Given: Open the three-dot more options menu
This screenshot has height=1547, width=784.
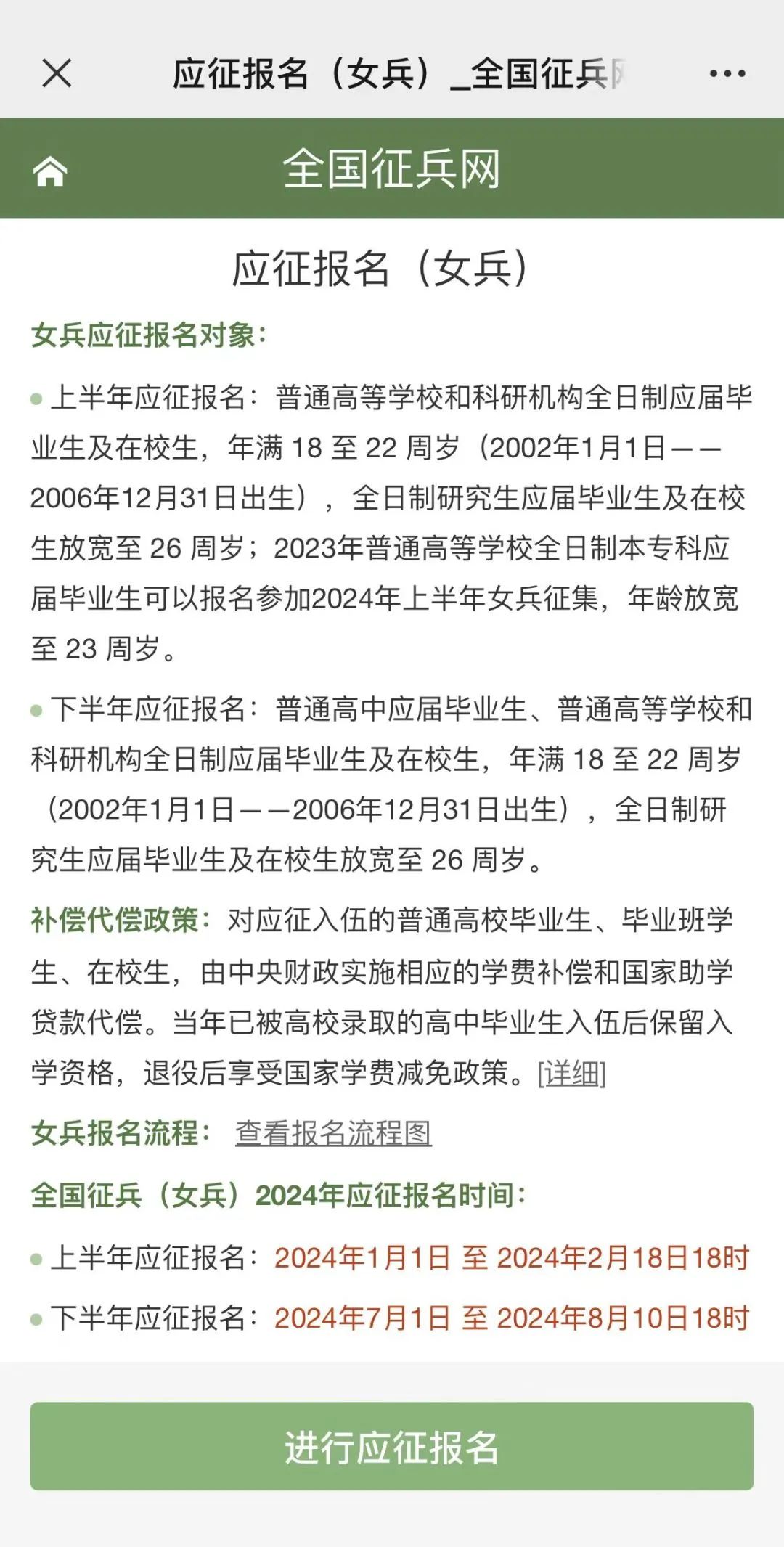Looking at the screenshot, I should tap(727, 73).
